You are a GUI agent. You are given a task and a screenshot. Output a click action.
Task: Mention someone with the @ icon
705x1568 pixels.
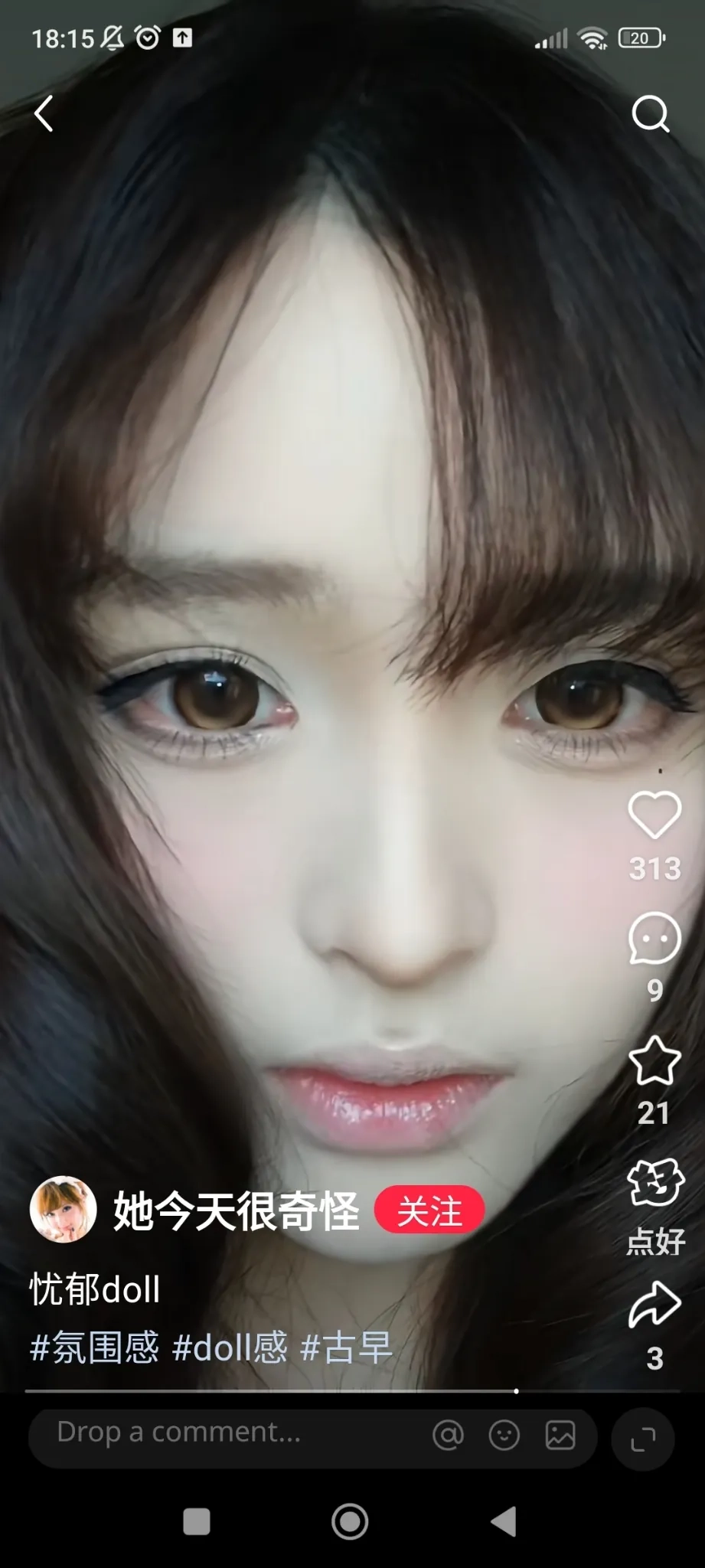448,1435
